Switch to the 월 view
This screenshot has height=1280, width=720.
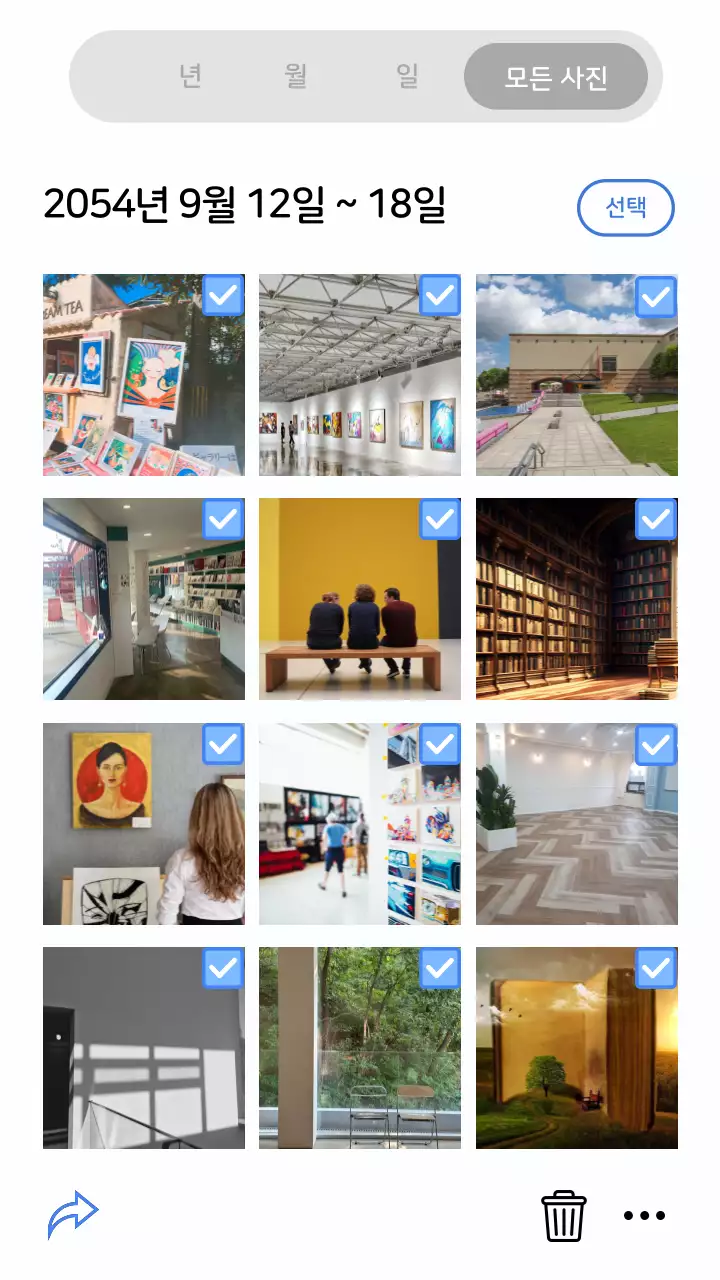295,77
